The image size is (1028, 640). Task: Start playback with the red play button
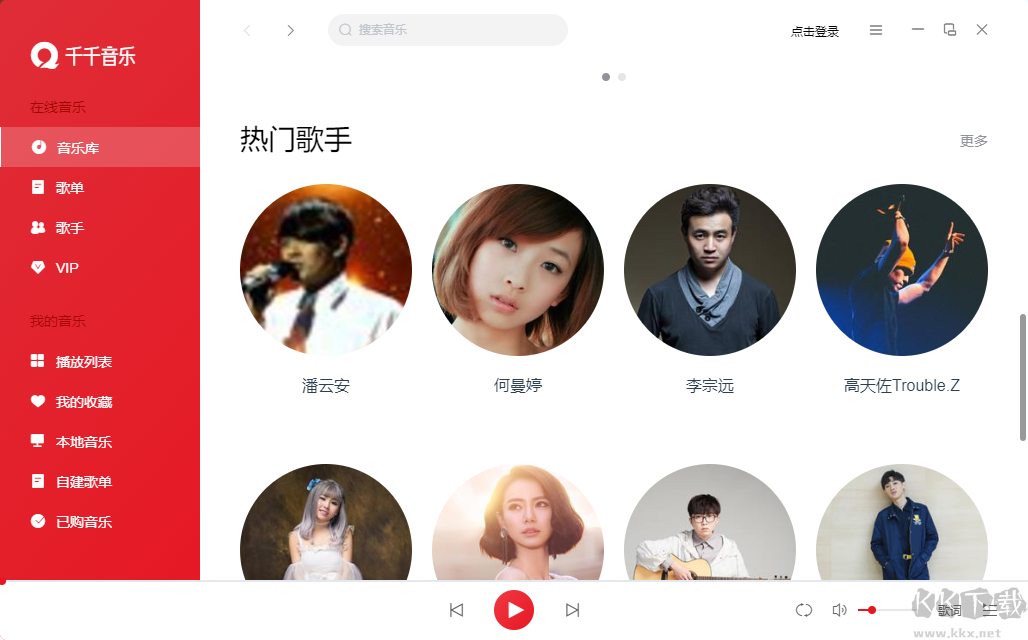click(x=514, y=610)
